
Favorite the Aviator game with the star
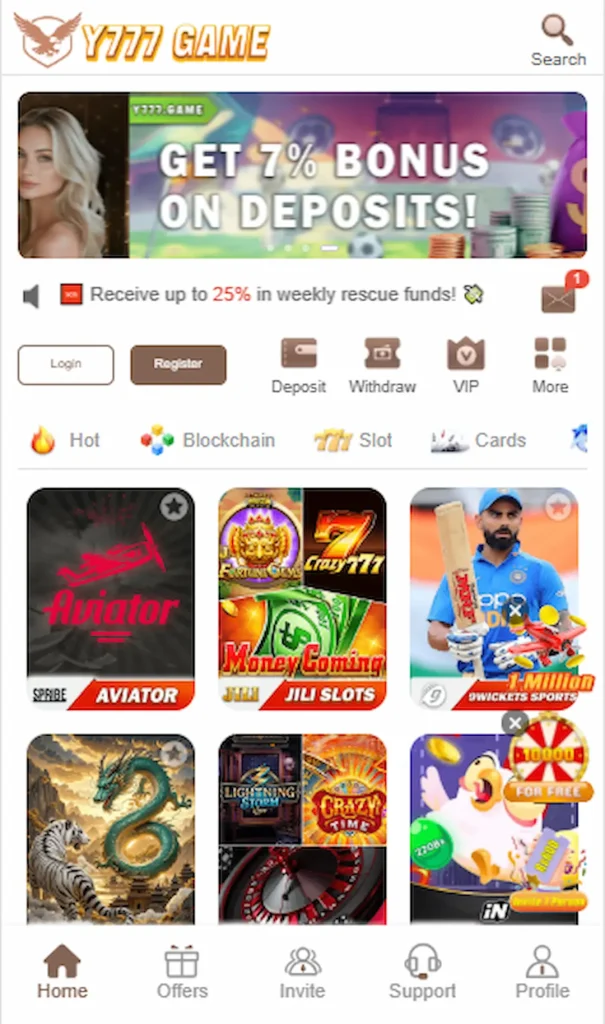coord(174,507)
